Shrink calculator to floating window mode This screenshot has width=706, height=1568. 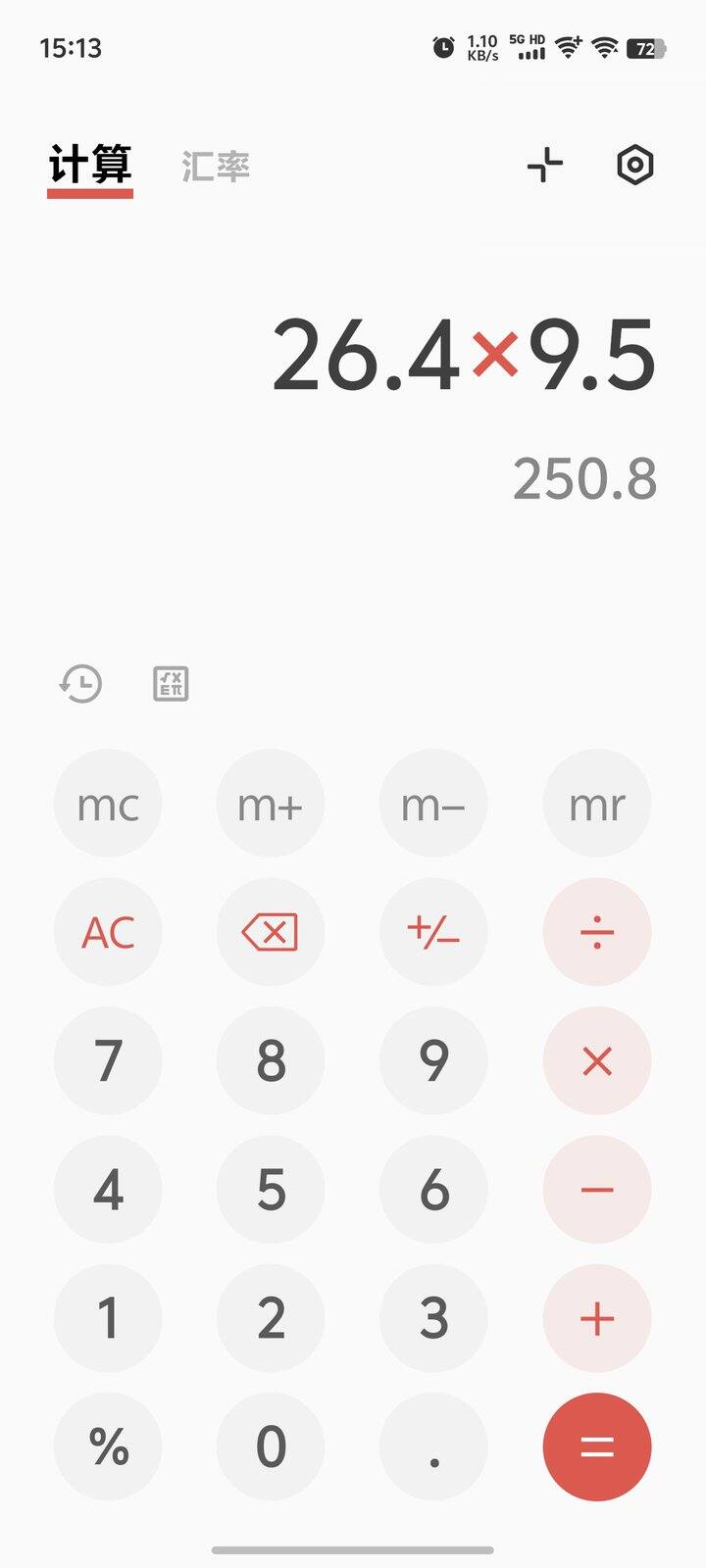545,165
